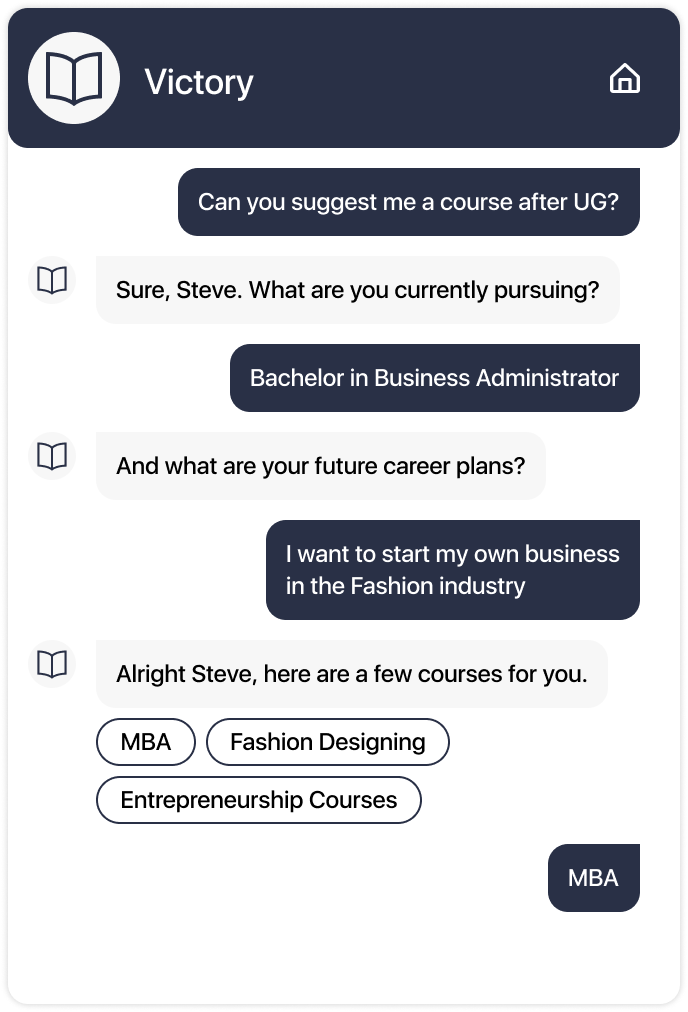Select the MBA course chip

tap(146, 742)
